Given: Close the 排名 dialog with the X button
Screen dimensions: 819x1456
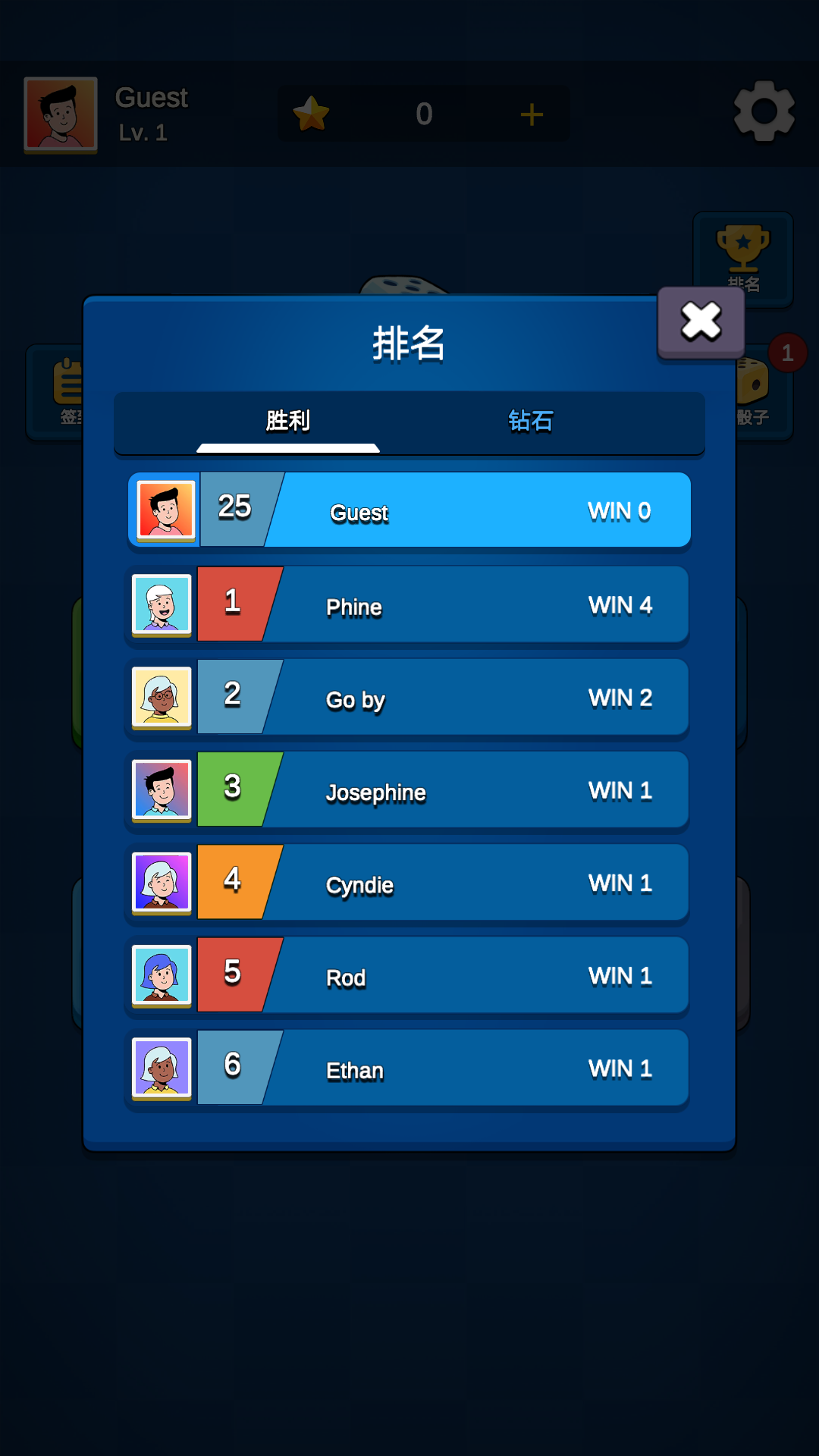Looking at the screenshot, I should (699, 322).
